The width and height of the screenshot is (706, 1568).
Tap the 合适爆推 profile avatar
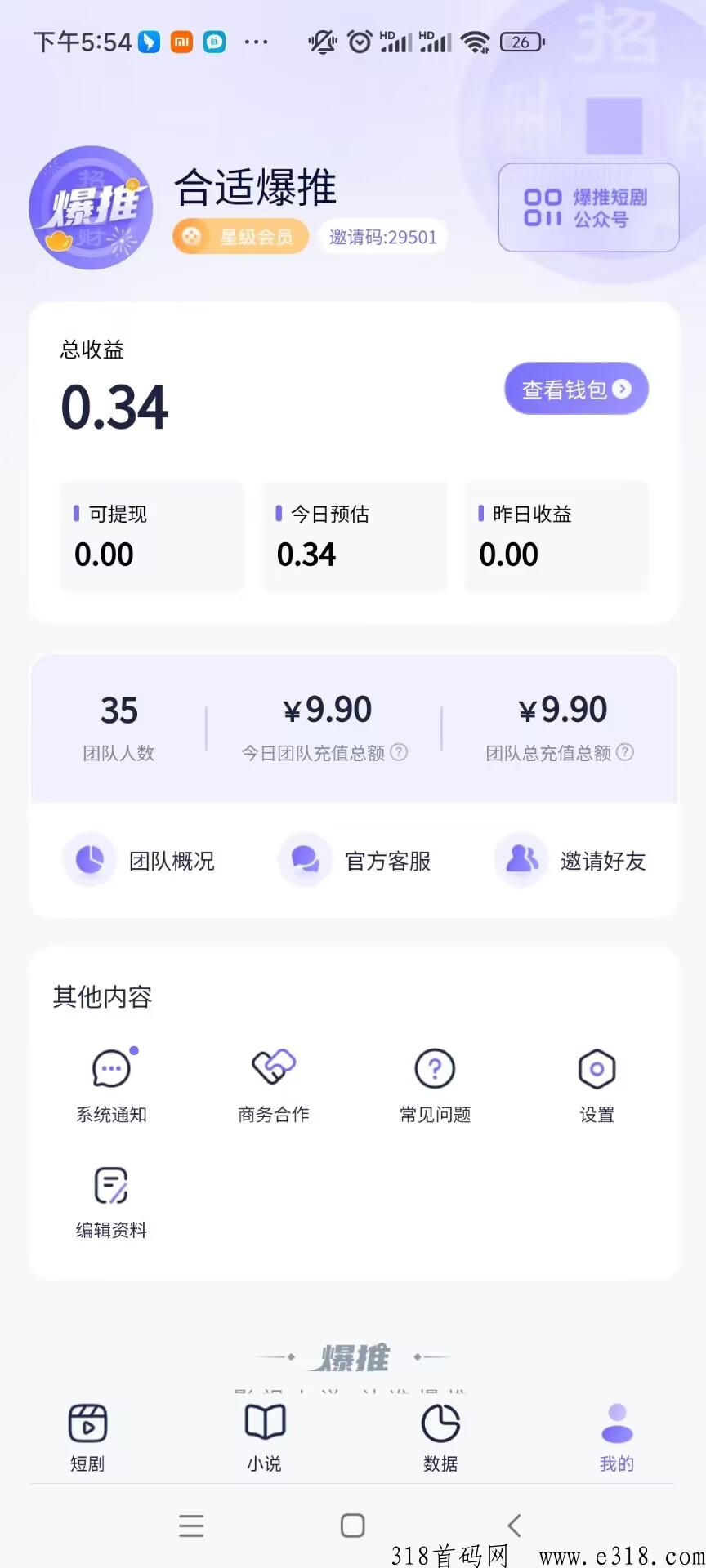(91, 207)
